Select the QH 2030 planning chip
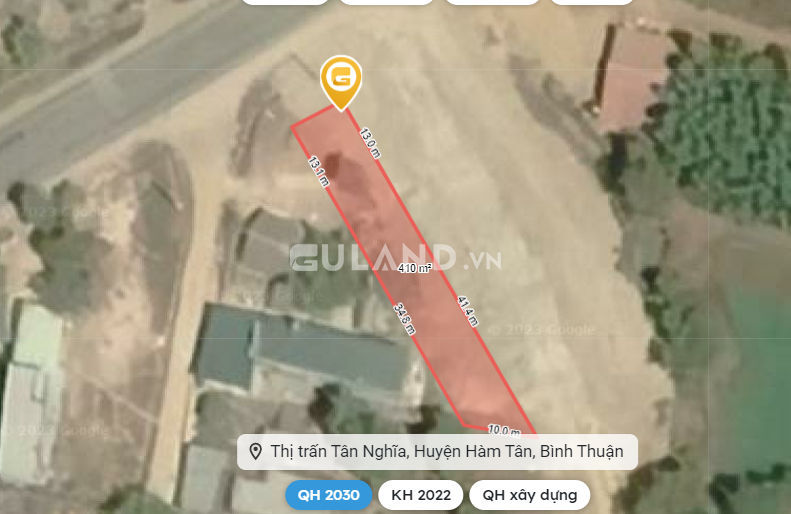Screen dimensions: 791x514 pos(329,495)
